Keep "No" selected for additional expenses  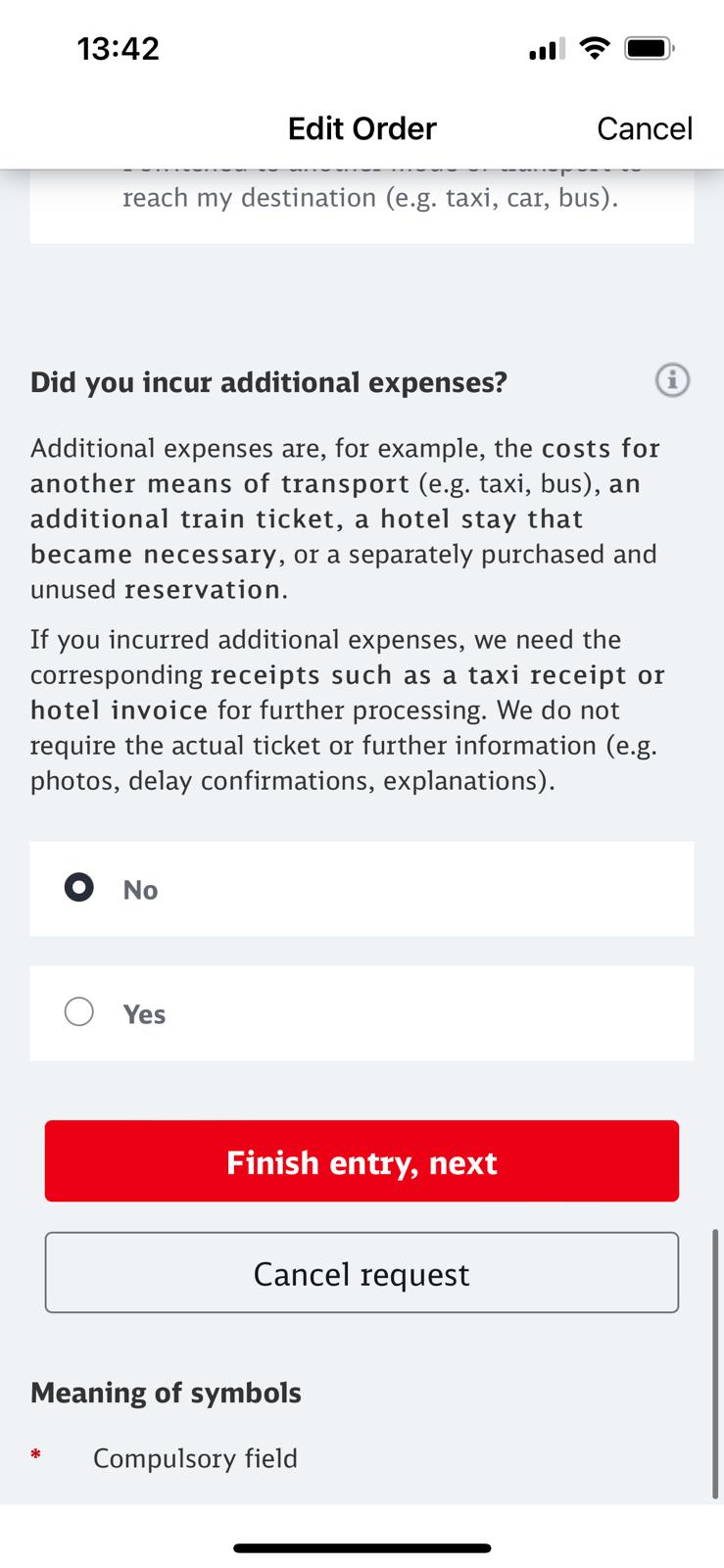[x=79, y=887]
